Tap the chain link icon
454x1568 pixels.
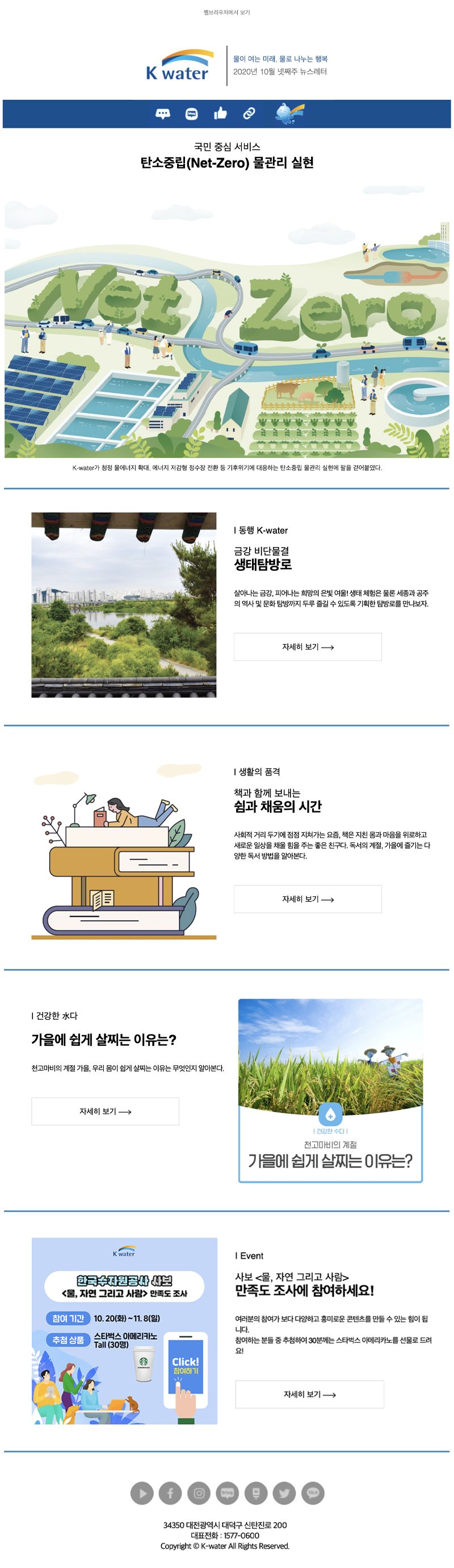(x=249, y=113)
